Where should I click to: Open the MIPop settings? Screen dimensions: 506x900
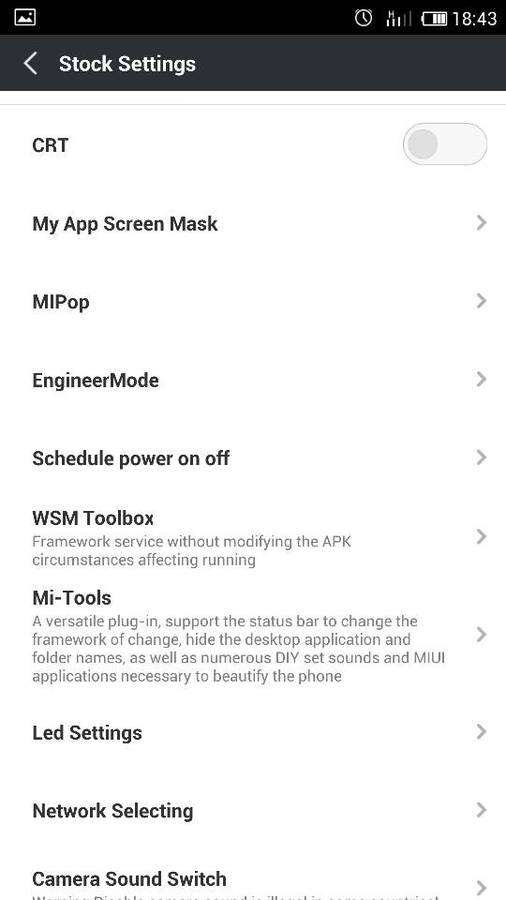(253, 301)
